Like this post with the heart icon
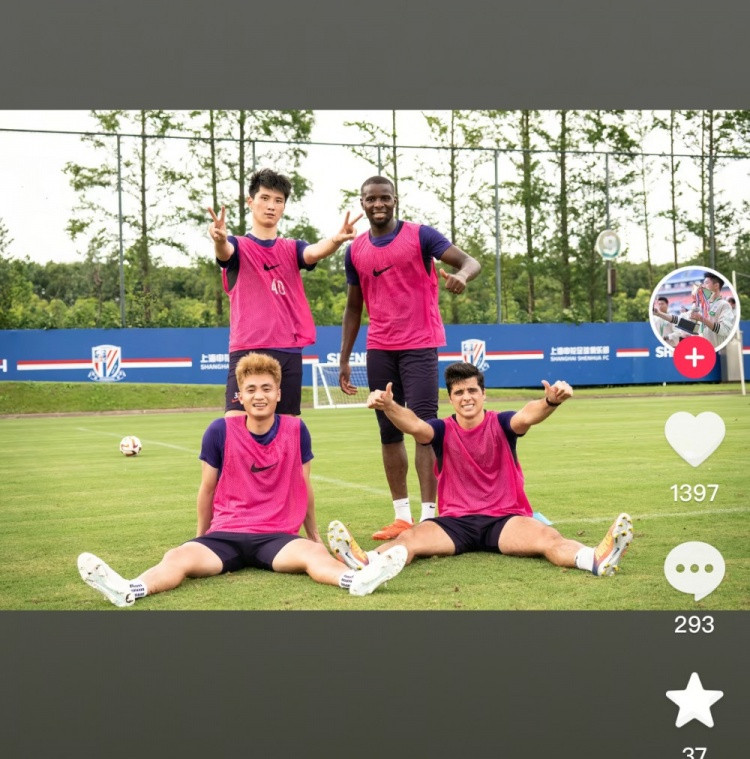 coord(694,438)
